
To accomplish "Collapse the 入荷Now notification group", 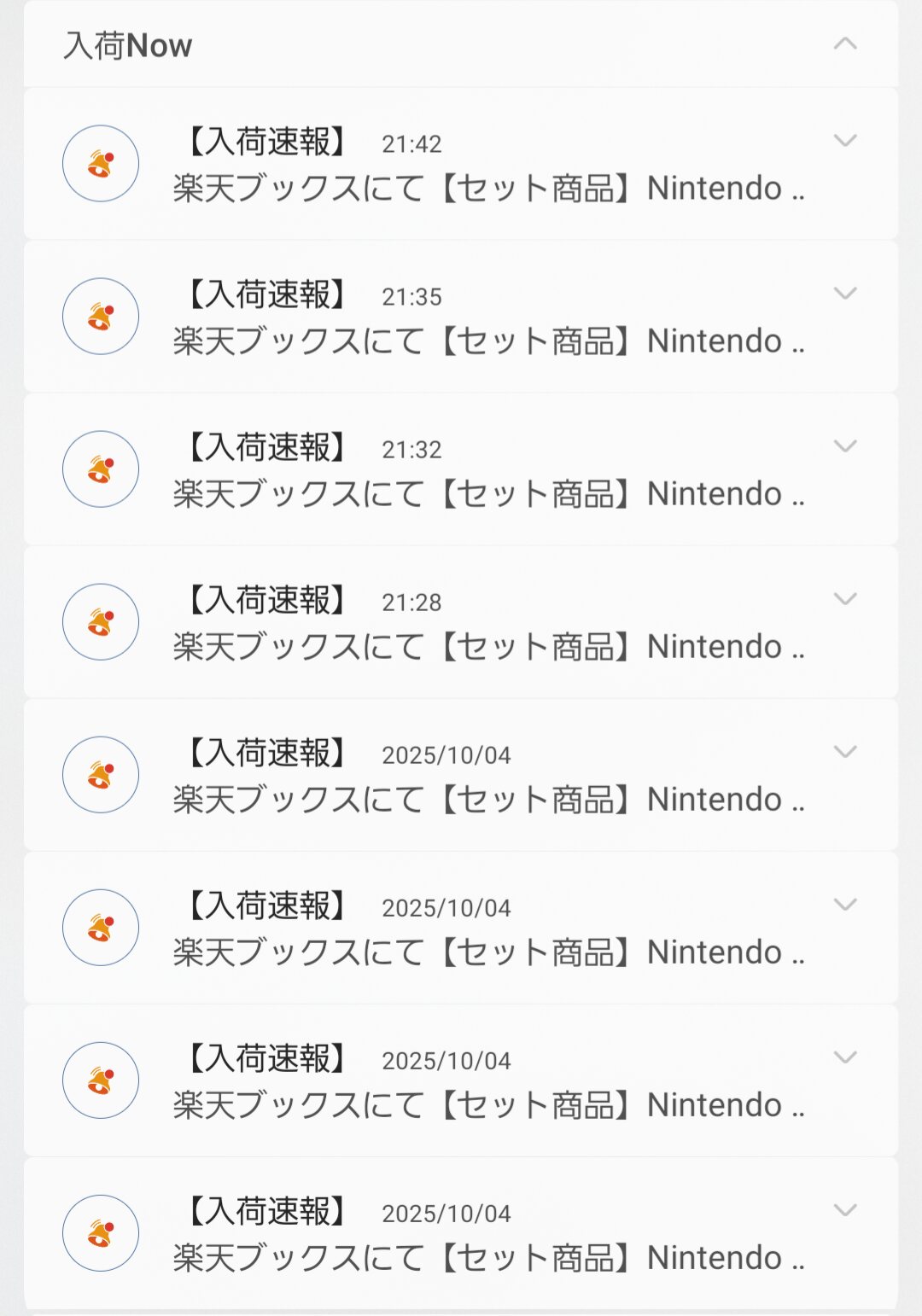I will click(844, 44).
